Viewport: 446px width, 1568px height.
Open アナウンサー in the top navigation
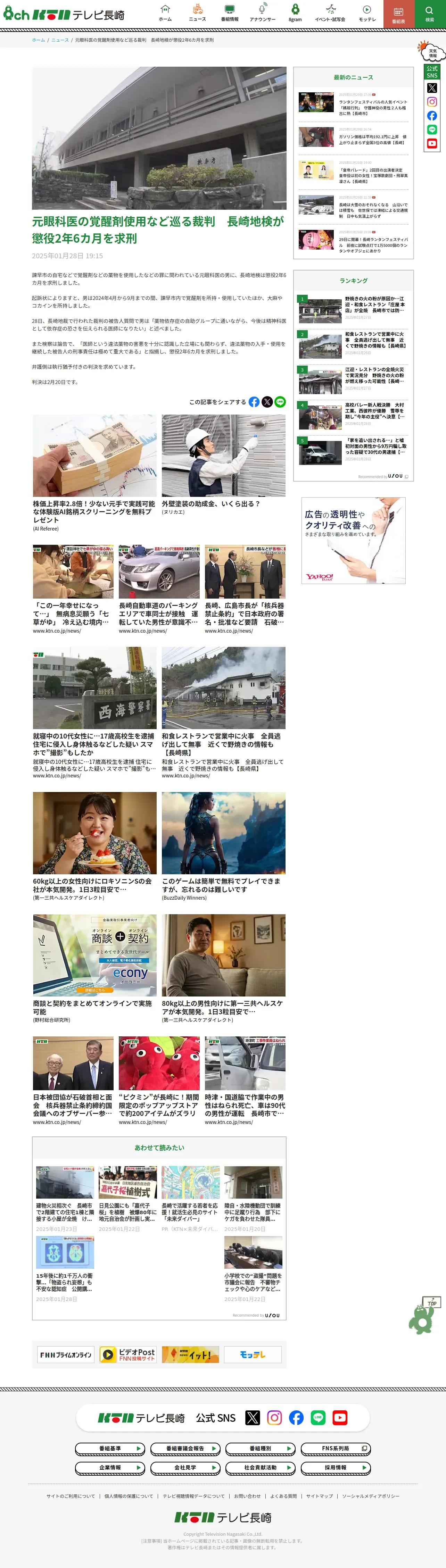click(x=262, y=14)
